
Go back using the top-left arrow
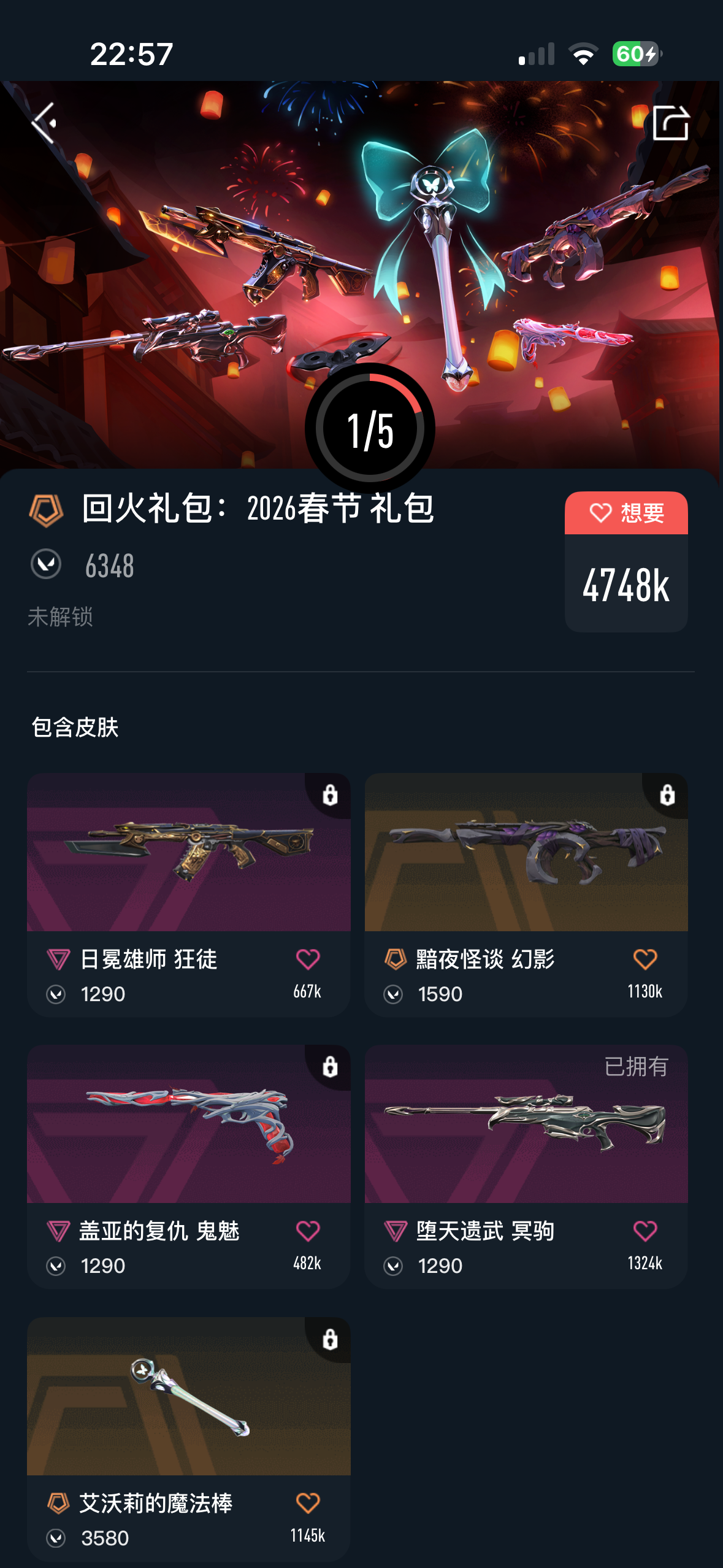[44, 123]
